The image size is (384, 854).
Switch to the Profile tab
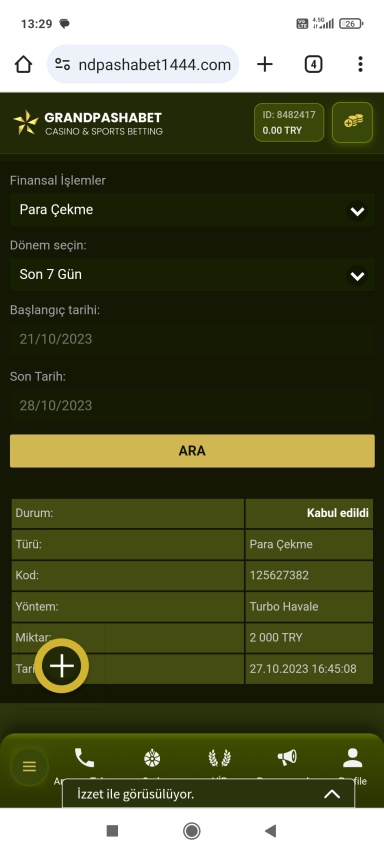(x=352, y=765)
